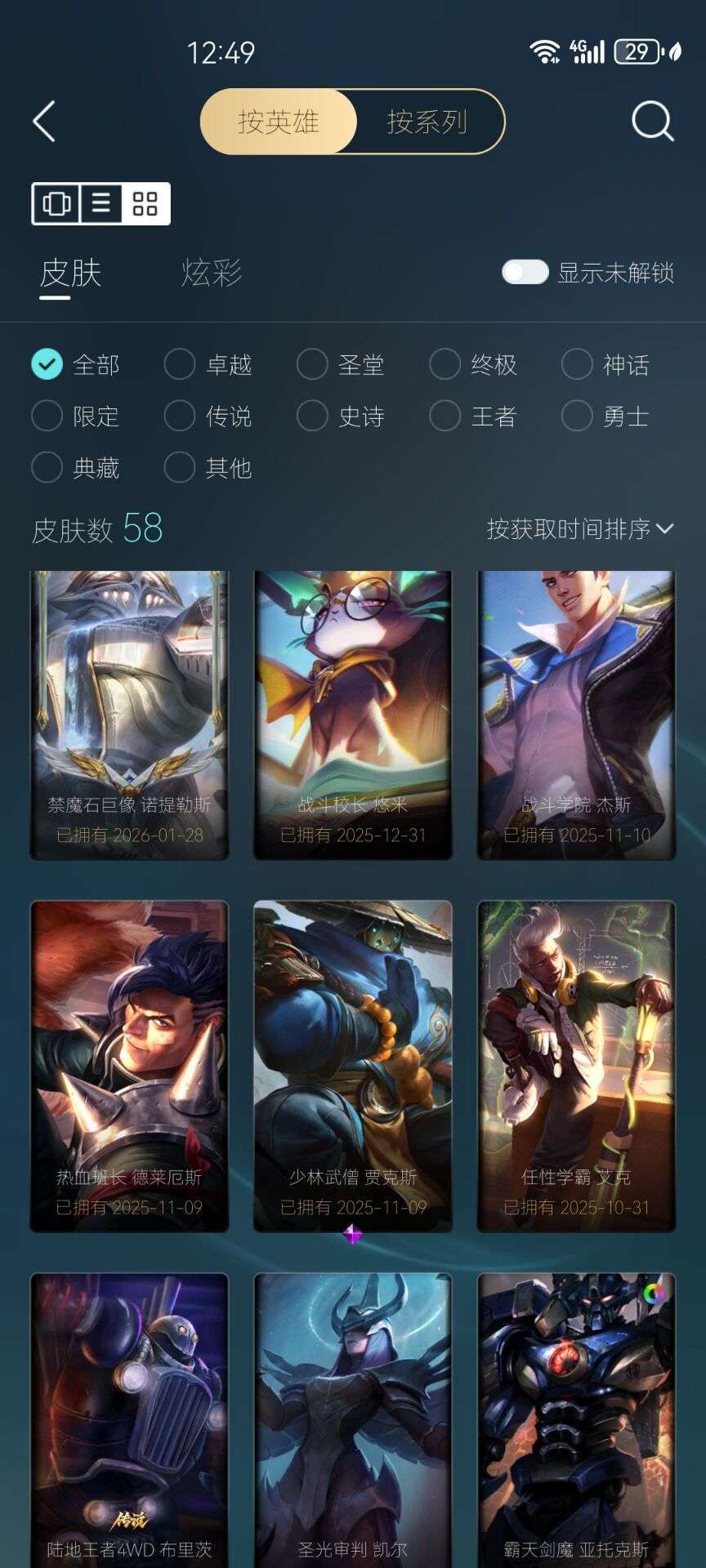706x1568 pixels.
Task: Choose the 限定 filter
Action: click(x=76, y=416)
